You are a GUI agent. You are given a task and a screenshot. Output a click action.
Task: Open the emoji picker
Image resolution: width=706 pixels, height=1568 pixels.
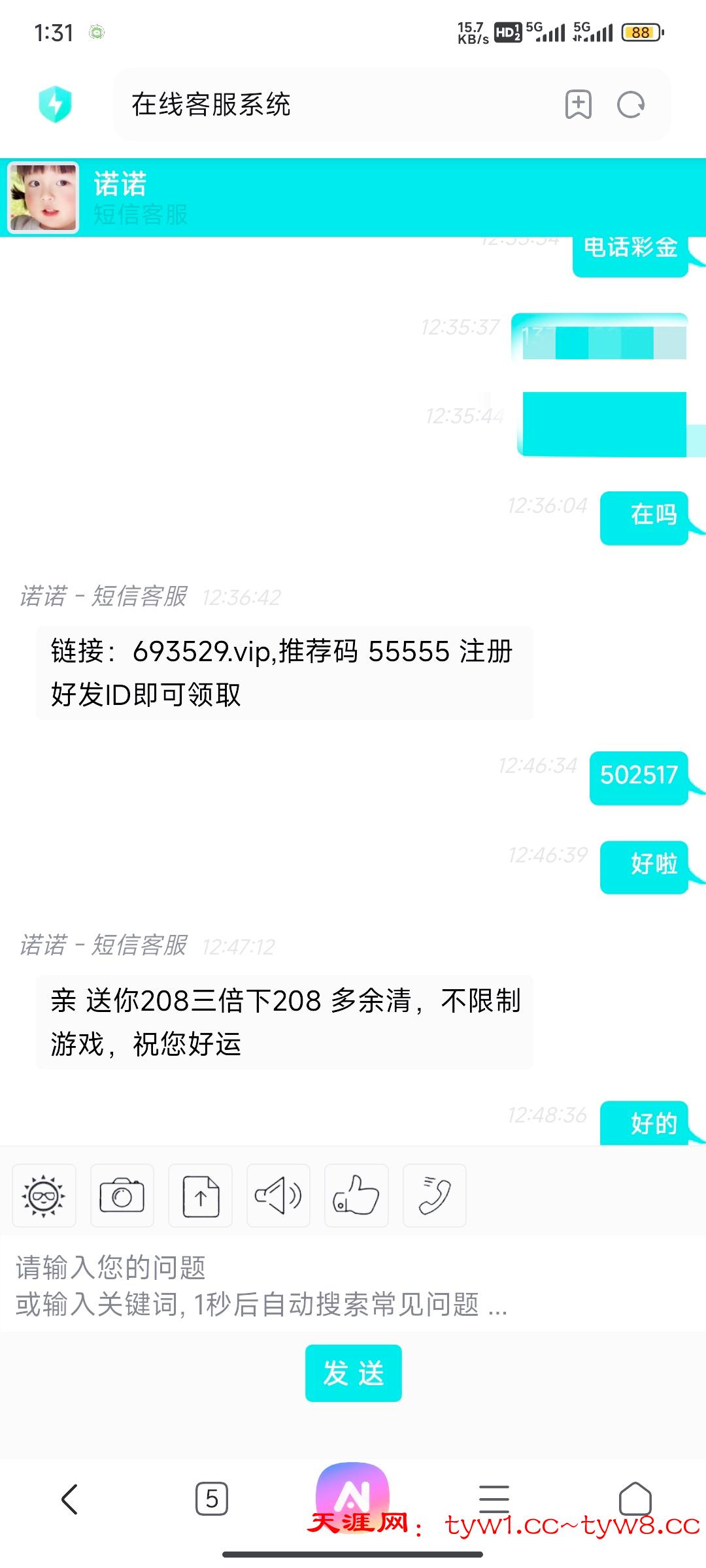point(44,1196)
